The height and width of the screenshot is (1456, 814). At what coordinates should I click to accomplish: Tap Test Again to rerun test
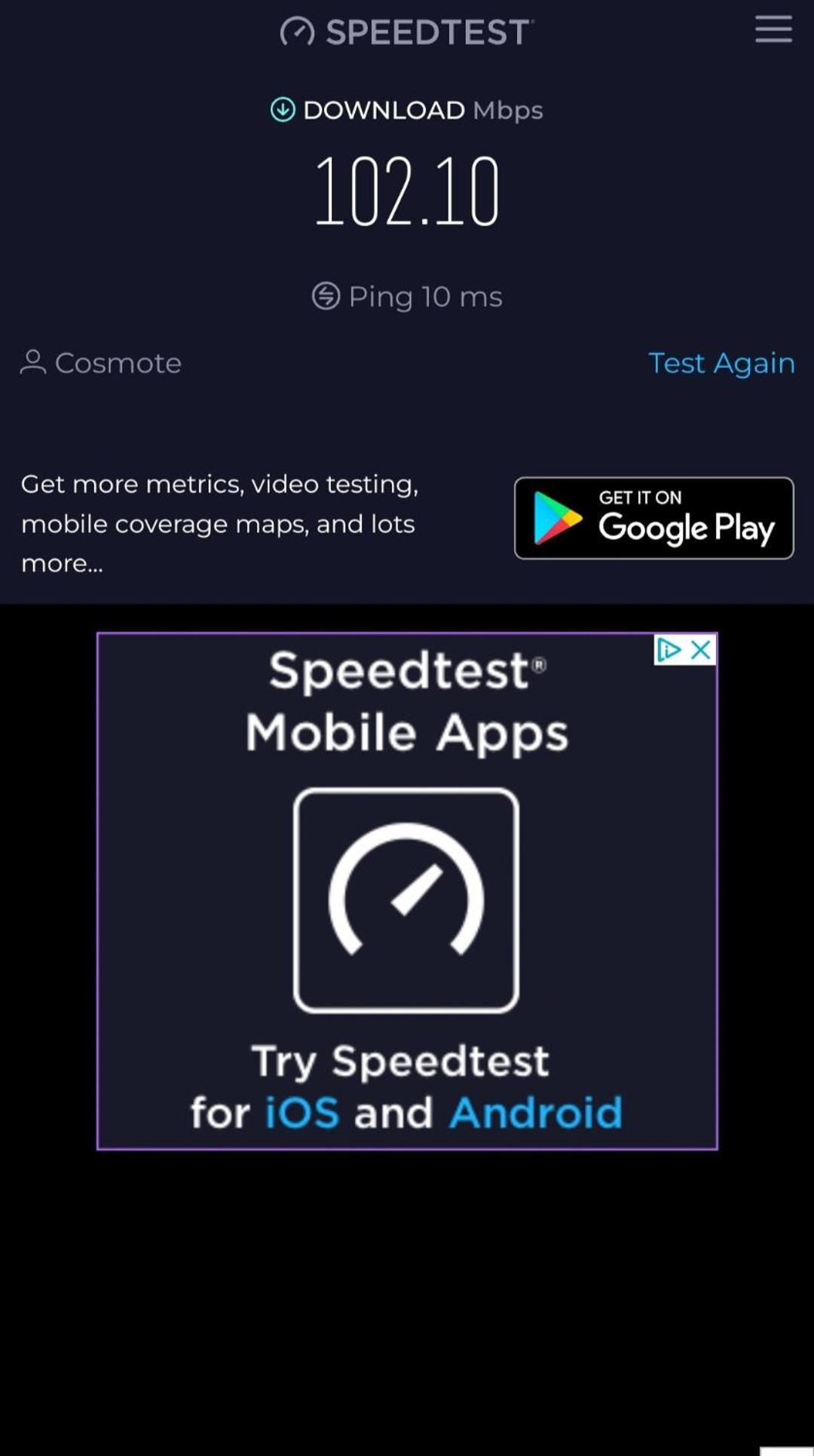tap(721, 363)
